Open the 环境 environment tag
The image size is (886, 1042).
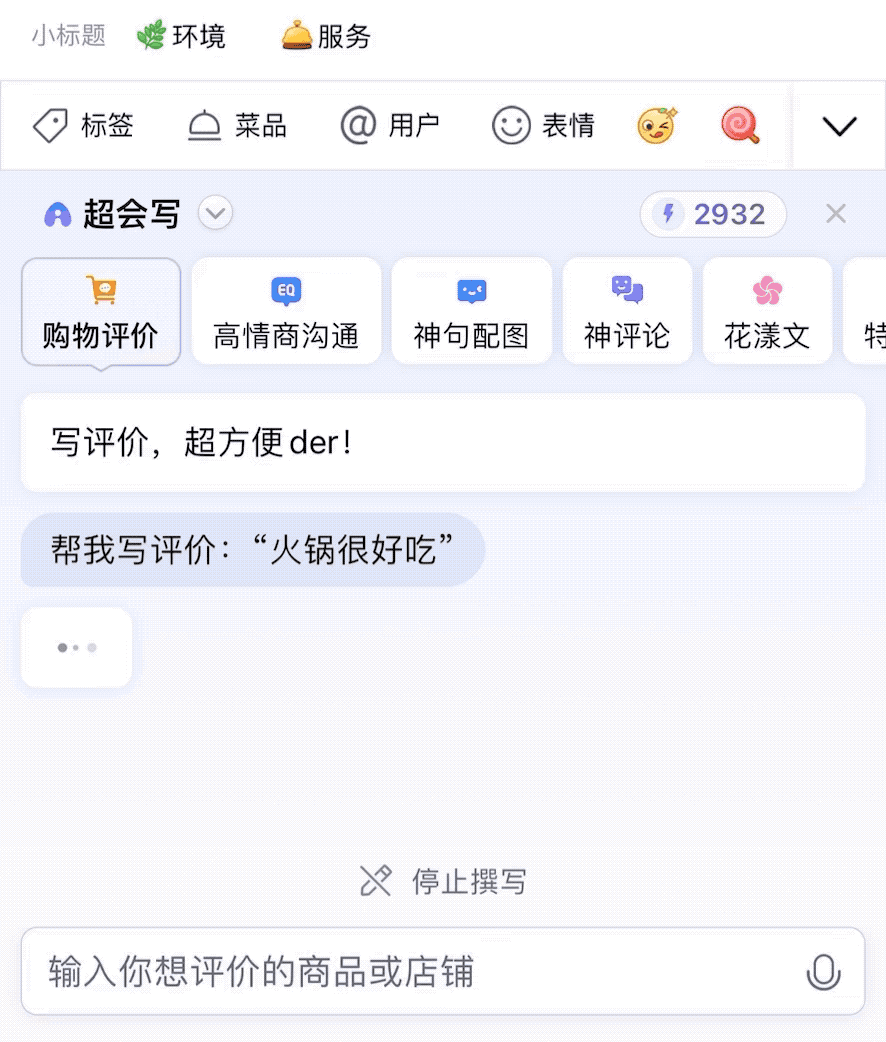pos(183,35)
